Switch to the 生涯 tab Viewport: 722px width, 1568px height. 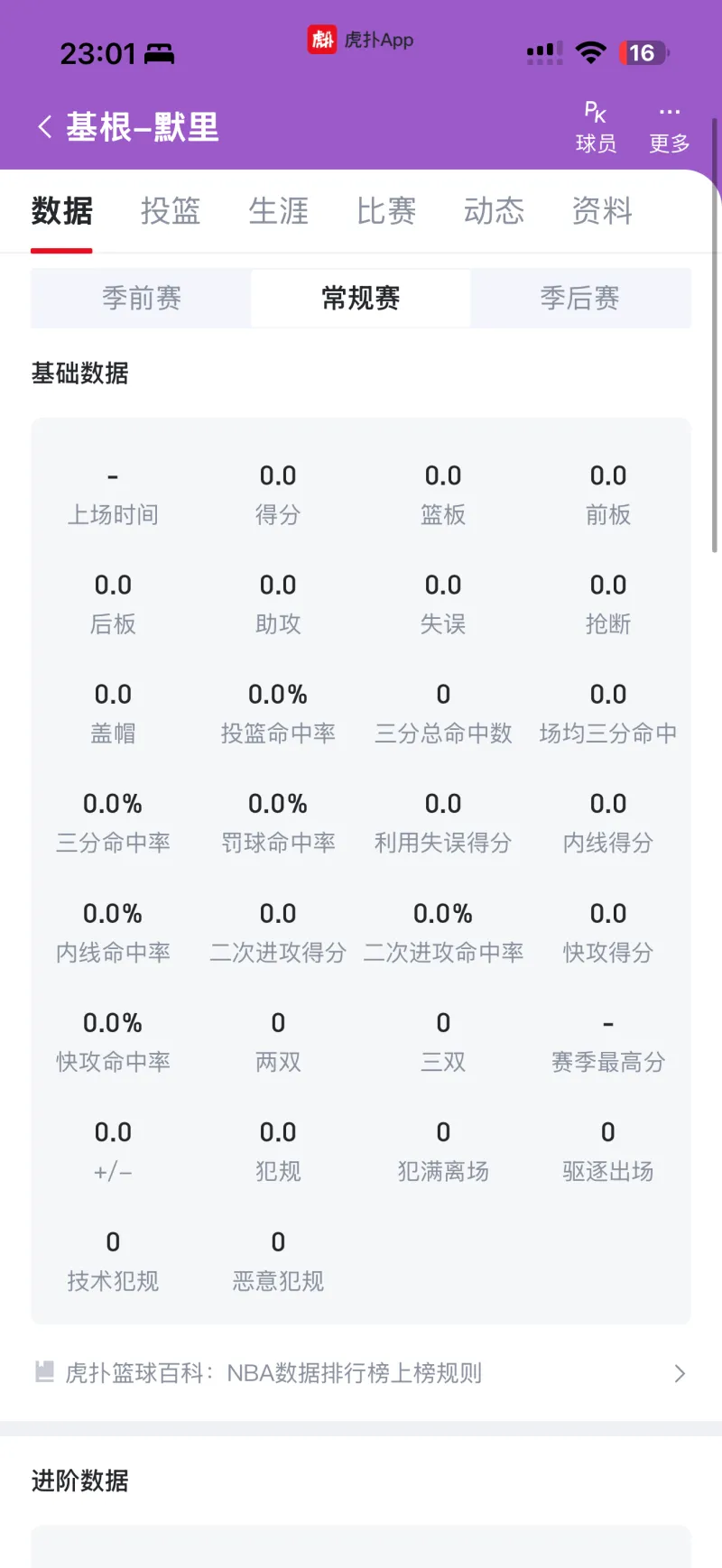278,211
